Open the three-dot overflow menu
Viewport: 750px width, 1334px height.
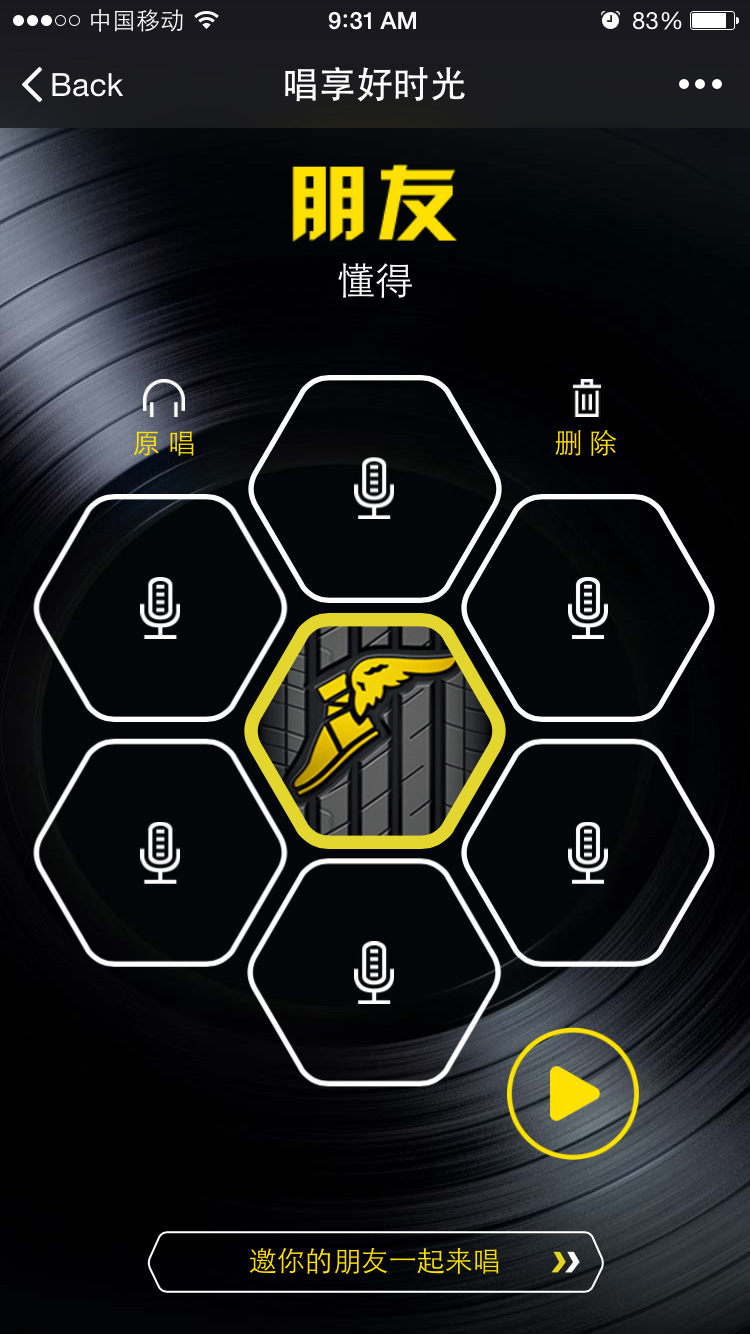(700, 85)
